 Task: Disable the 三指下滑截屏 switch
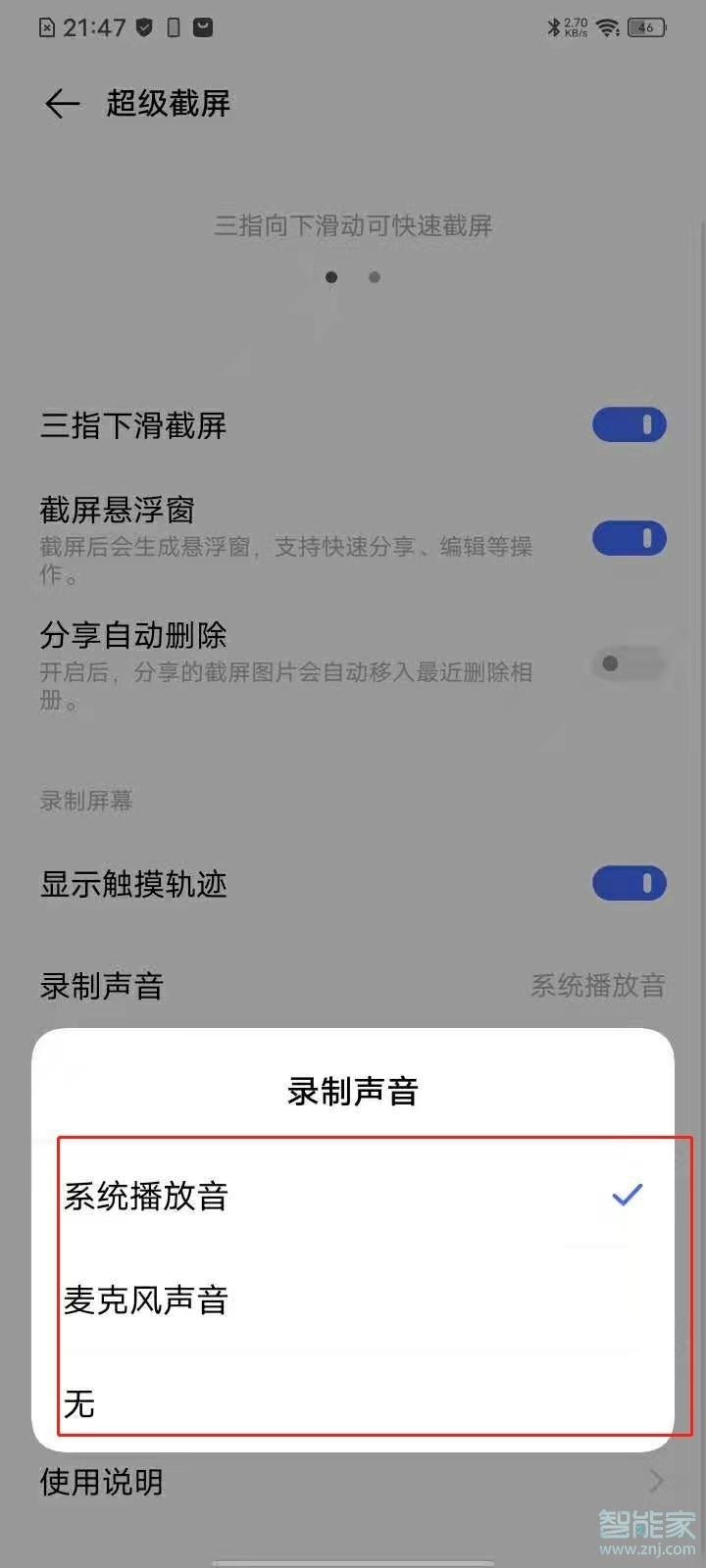(629, 424)
